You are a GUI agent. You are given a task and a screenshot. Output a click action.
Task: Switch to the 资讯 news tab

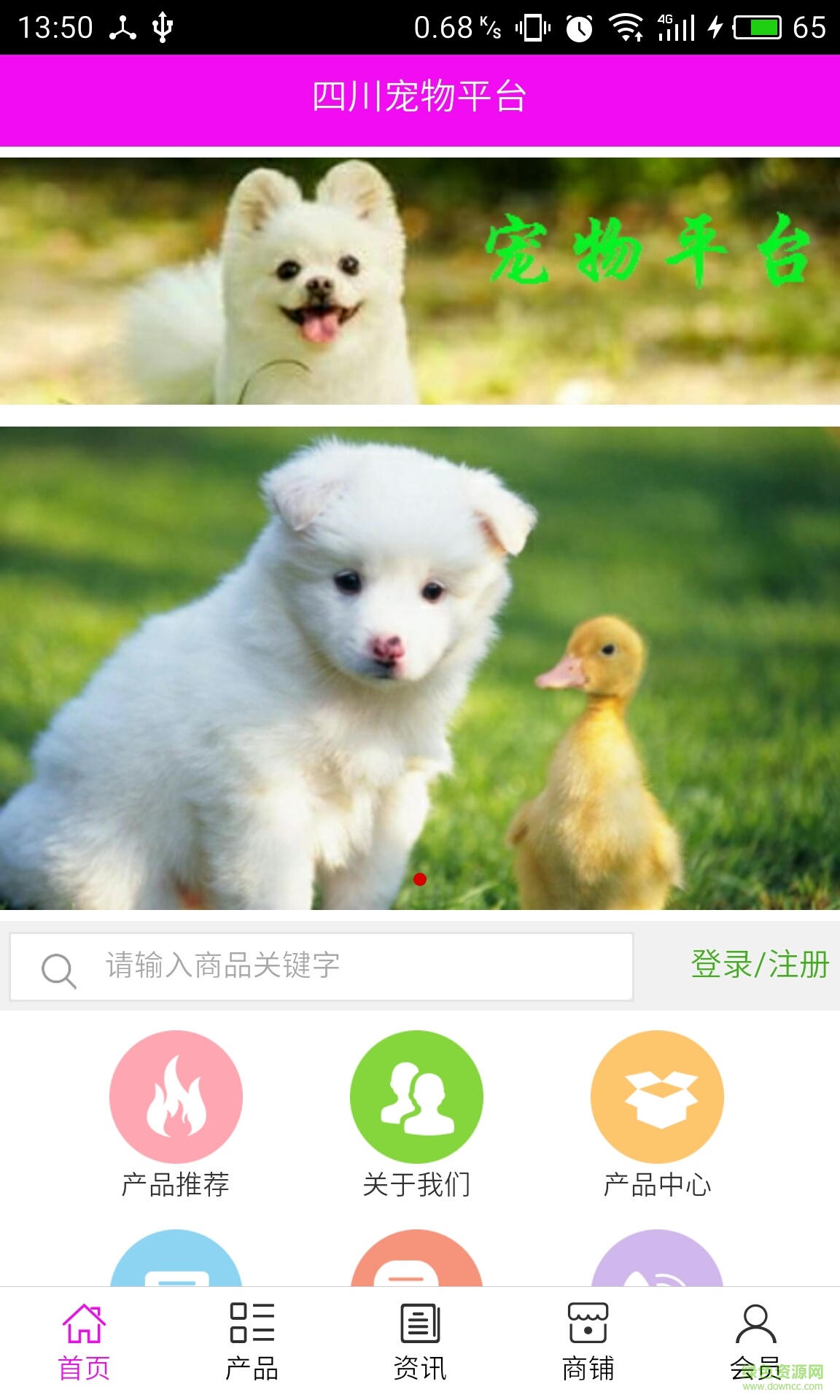[420, 1342]
